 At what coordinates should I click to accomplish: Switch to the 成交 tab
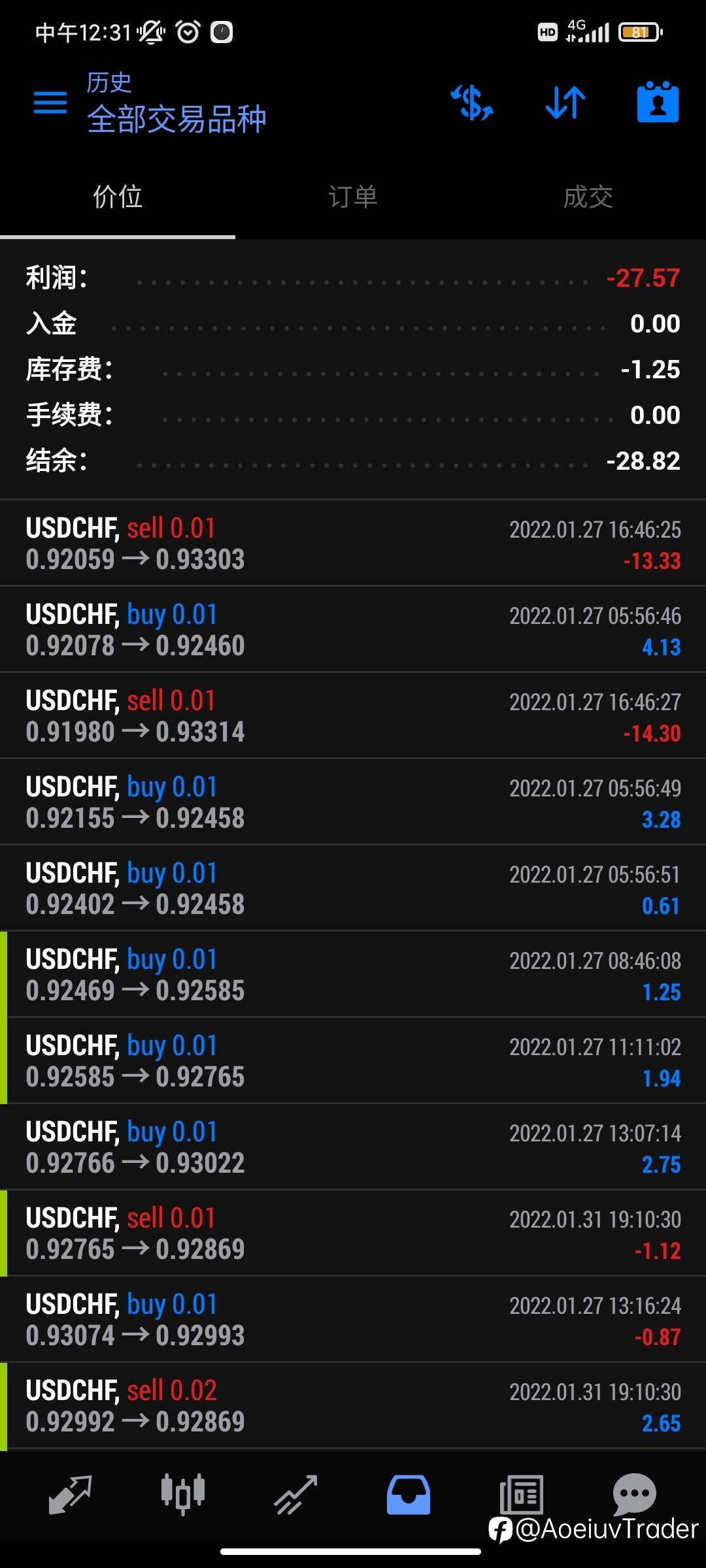[588, 197]
